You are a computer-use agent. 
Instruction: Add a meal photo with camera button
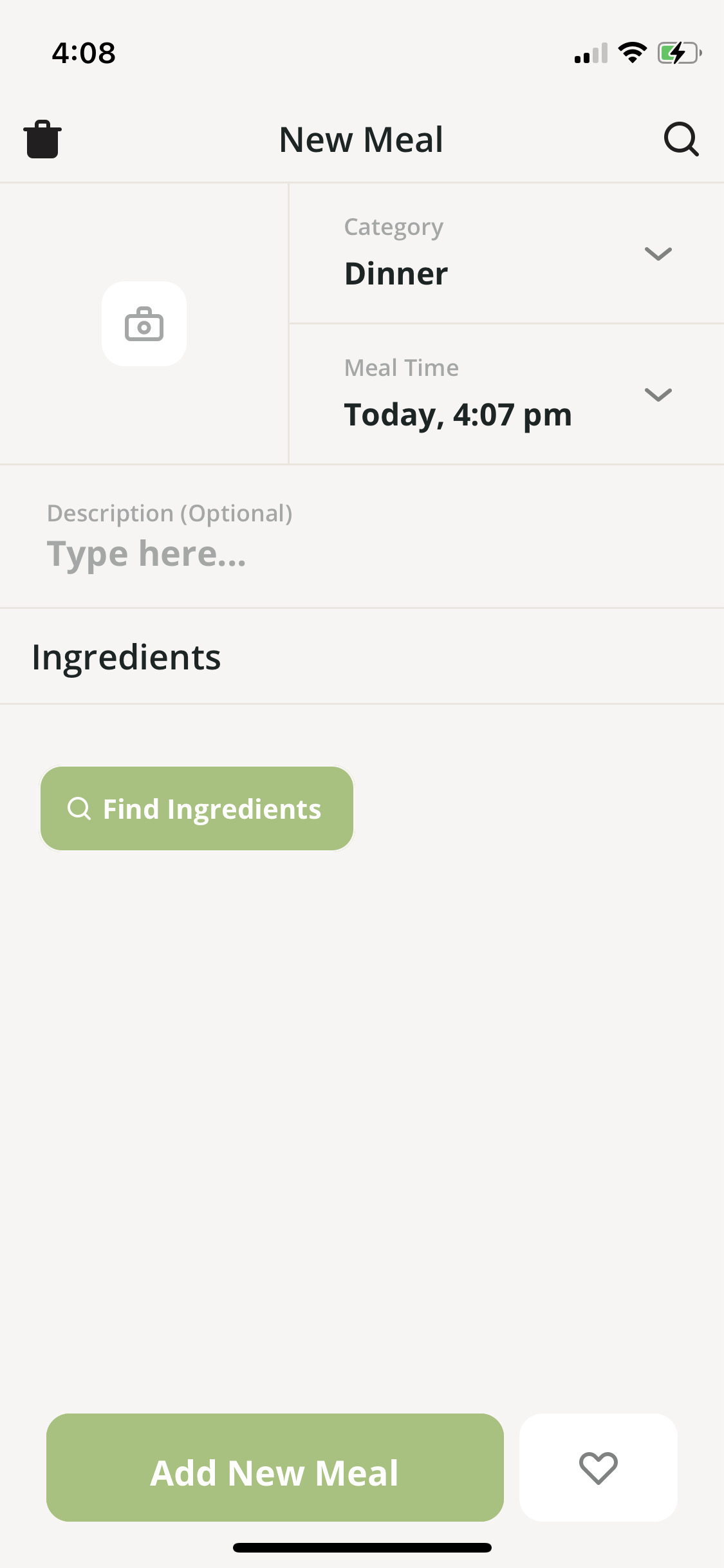(144, 324)
